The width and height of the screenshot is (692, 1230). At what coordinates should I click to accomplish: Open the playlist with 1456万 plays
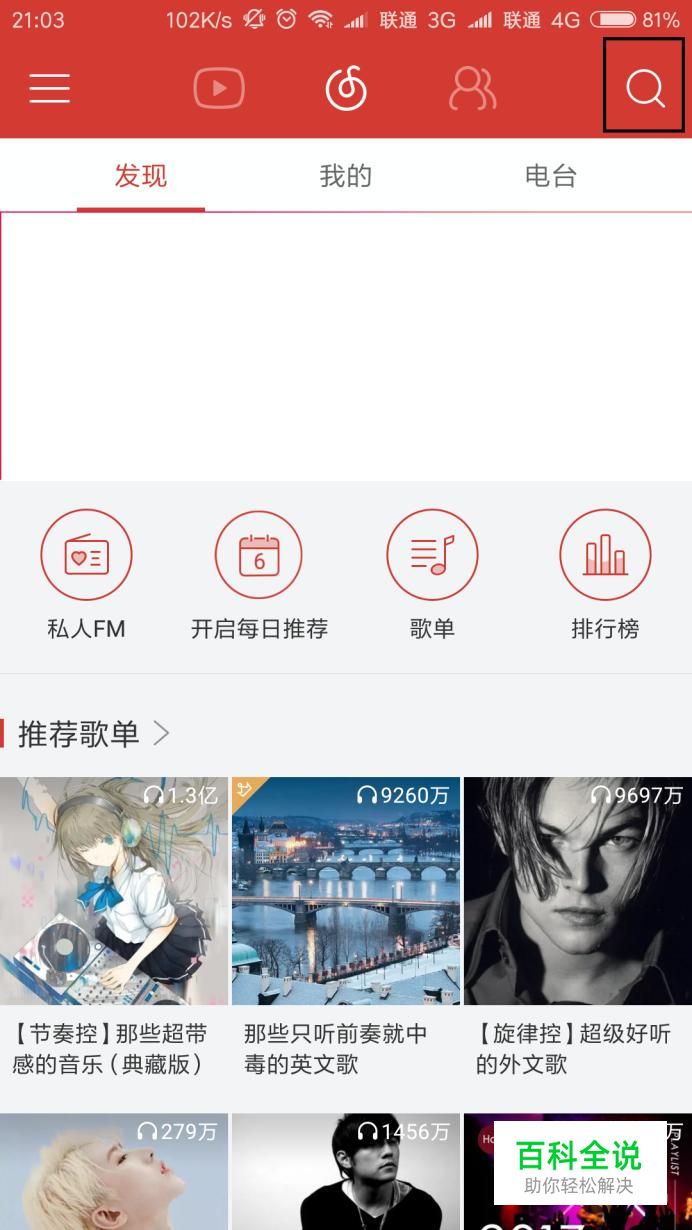(x=346, y=1172)
